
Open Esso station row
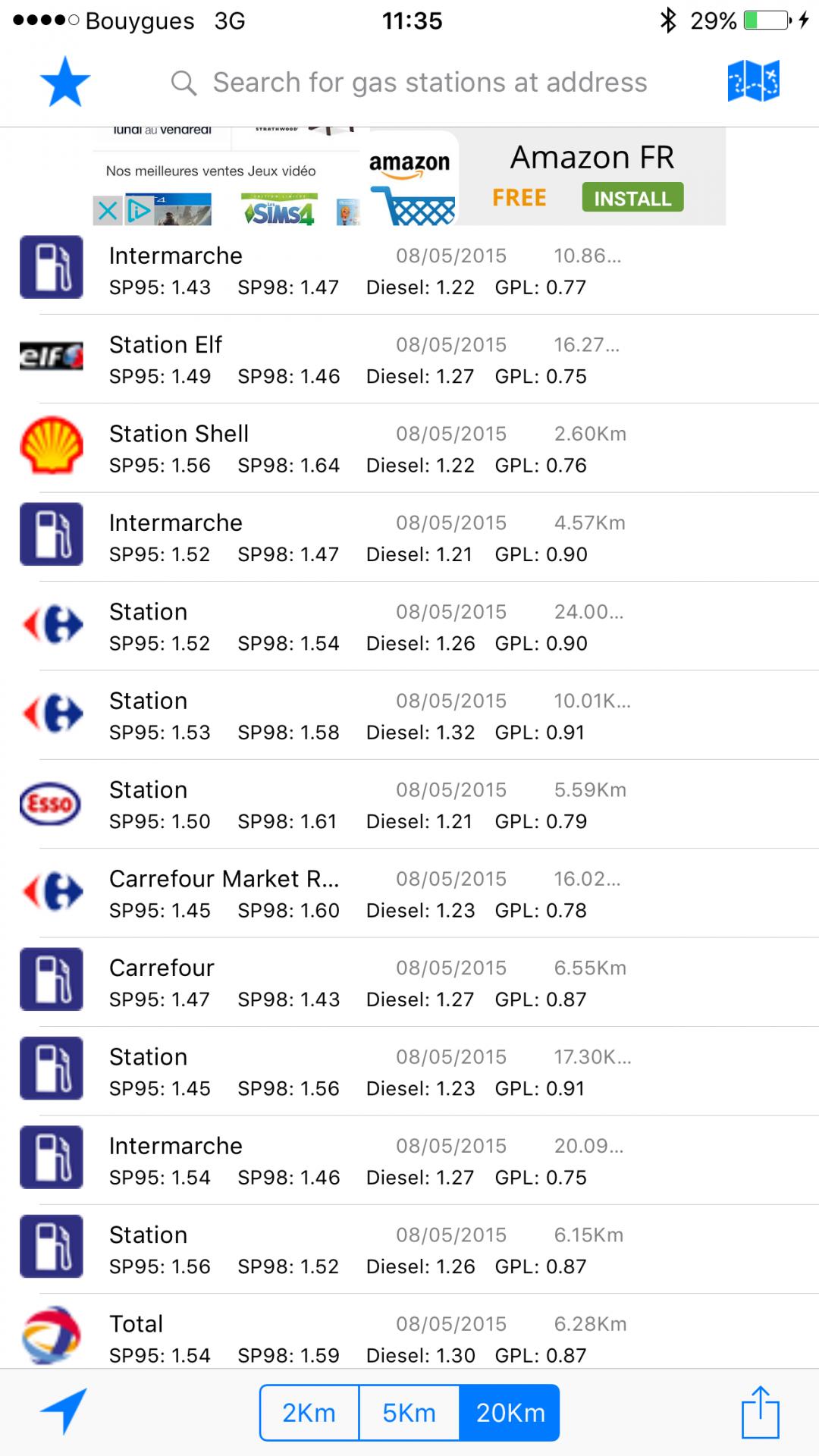(x=409, y=805)
